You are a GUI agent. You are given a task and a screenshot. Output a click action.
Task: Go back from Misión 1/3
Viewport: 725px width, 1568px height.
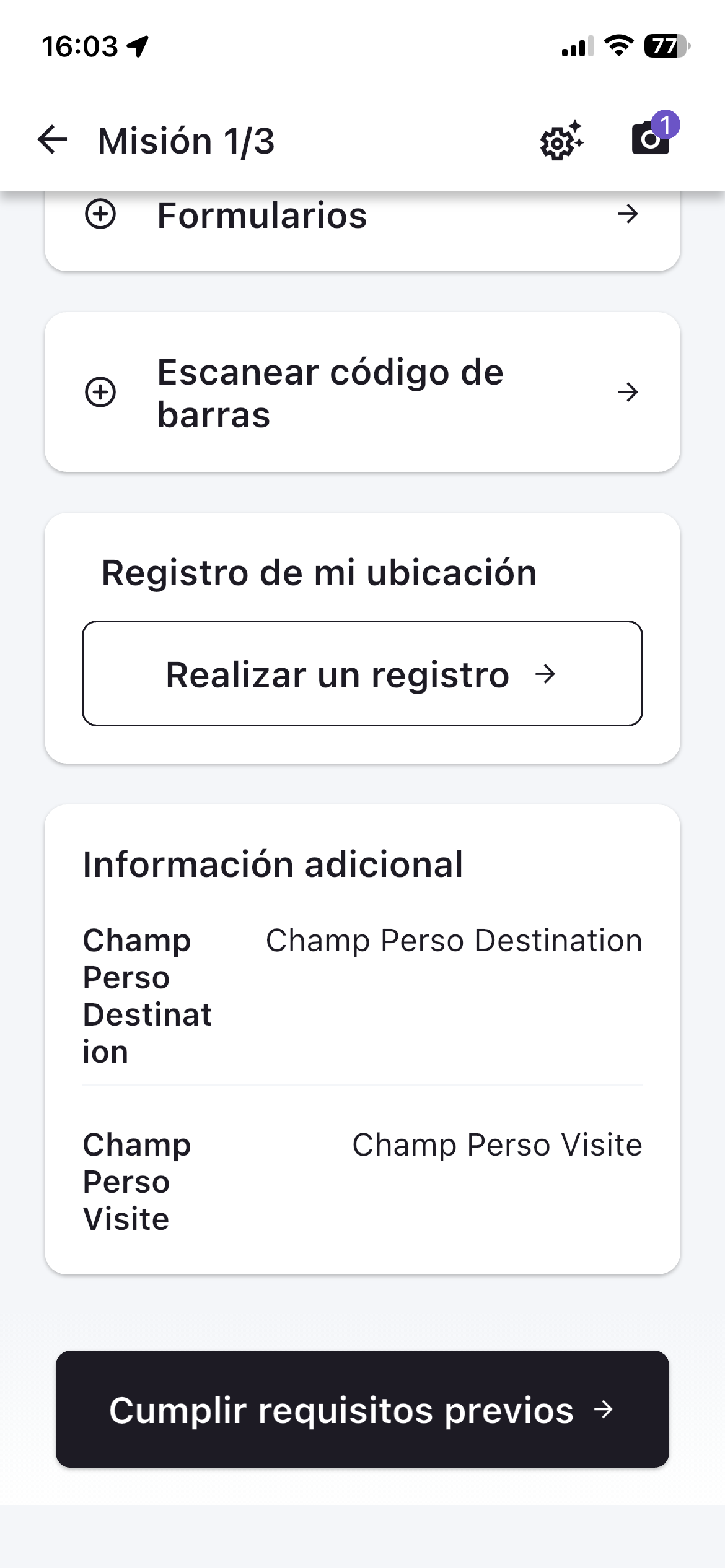(x=52, y=140)
